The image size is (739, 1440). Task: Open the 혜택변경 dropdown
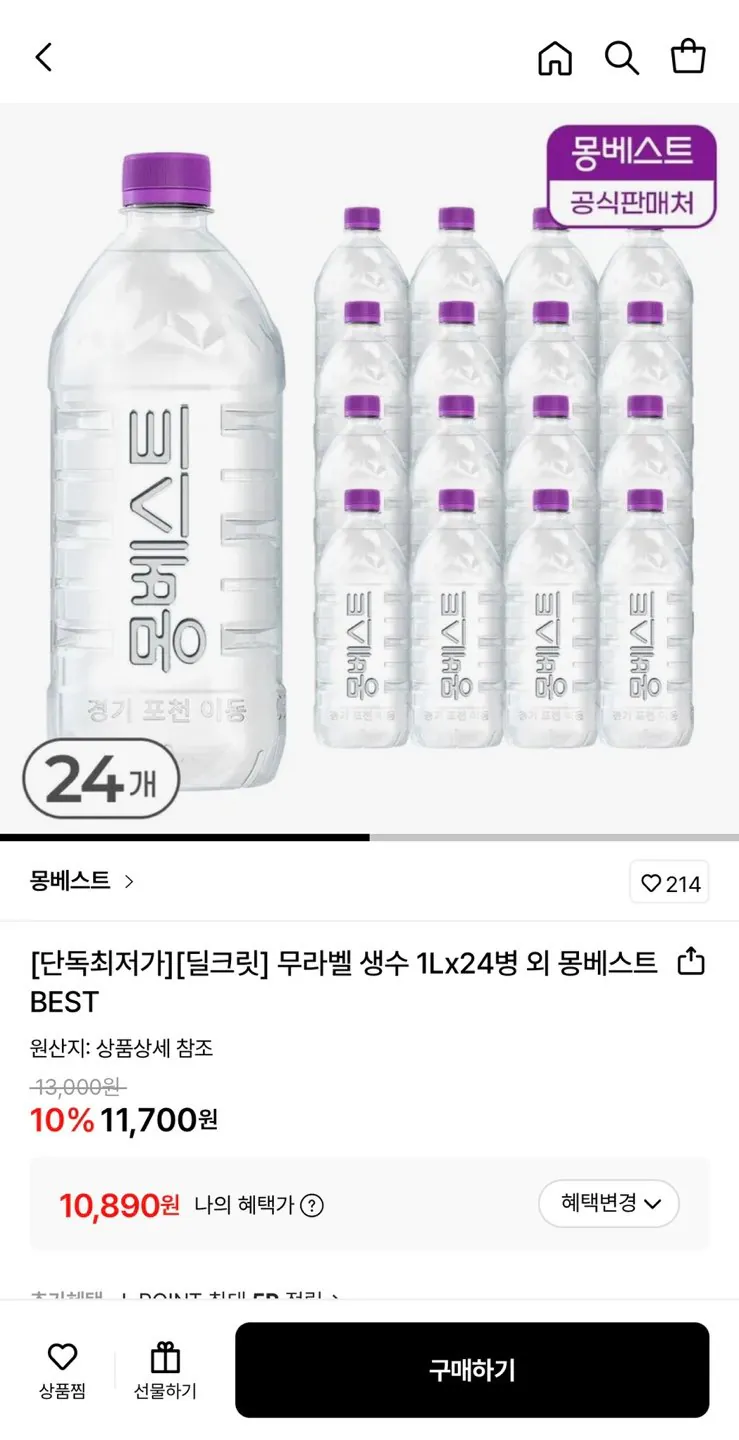click(608, 1204)
